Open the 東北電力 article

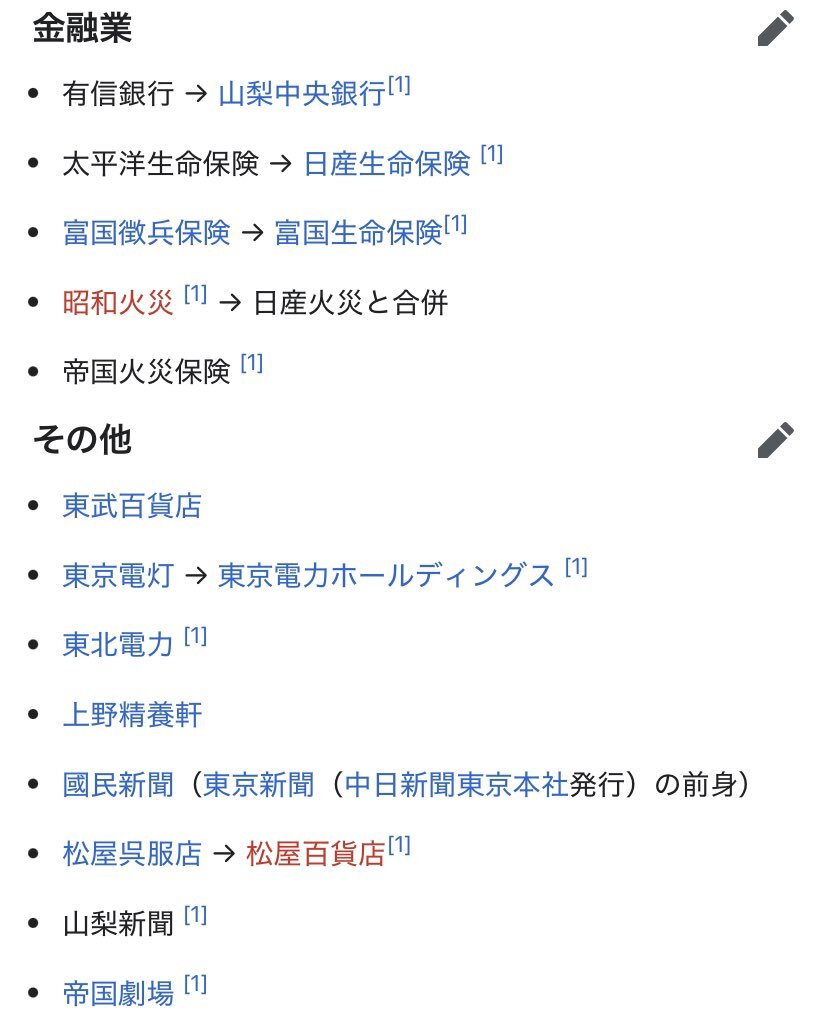(x=117, y=645)
